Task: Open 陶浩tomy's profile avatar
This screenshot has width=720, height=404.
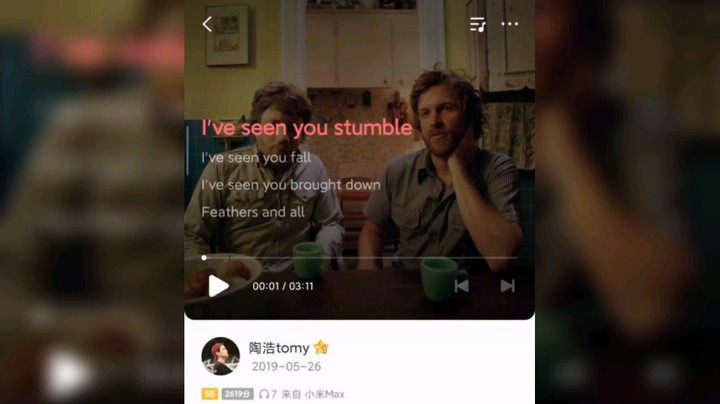Action: click(220, 356)
